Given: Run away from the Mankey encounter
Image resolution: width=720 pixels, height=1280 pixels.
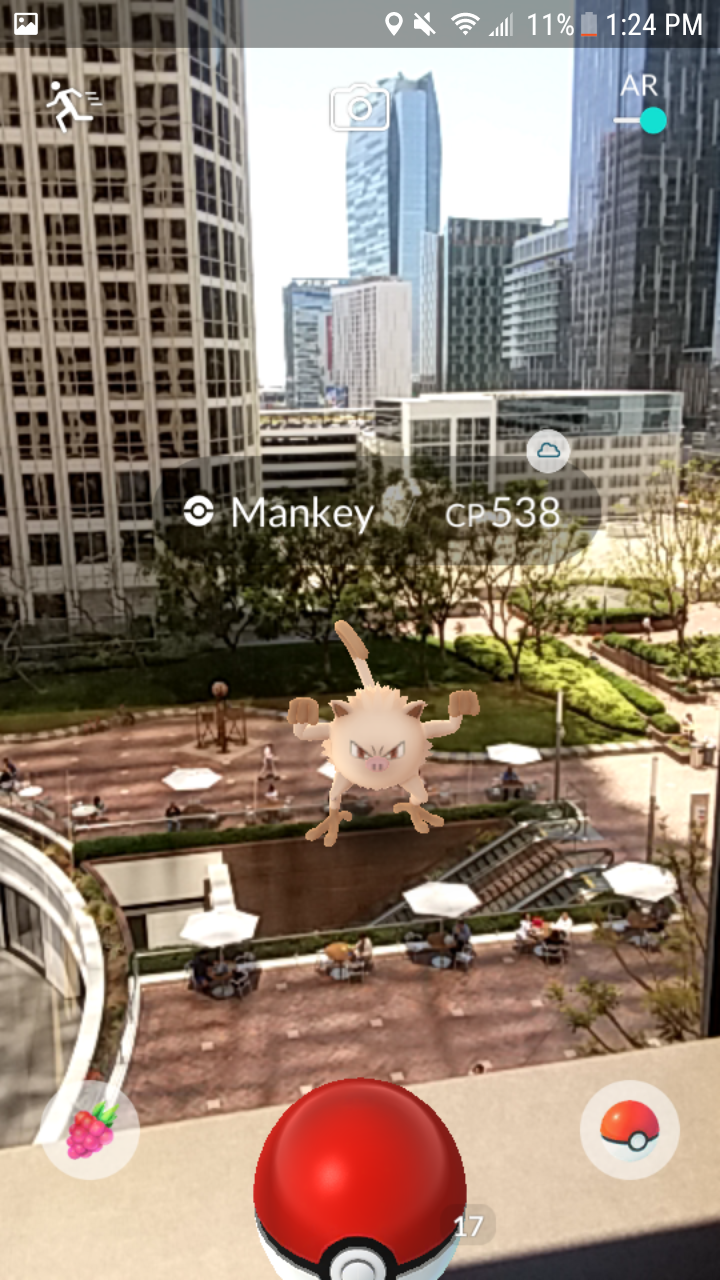Looking at the screenshot, I should pos(70,106).
